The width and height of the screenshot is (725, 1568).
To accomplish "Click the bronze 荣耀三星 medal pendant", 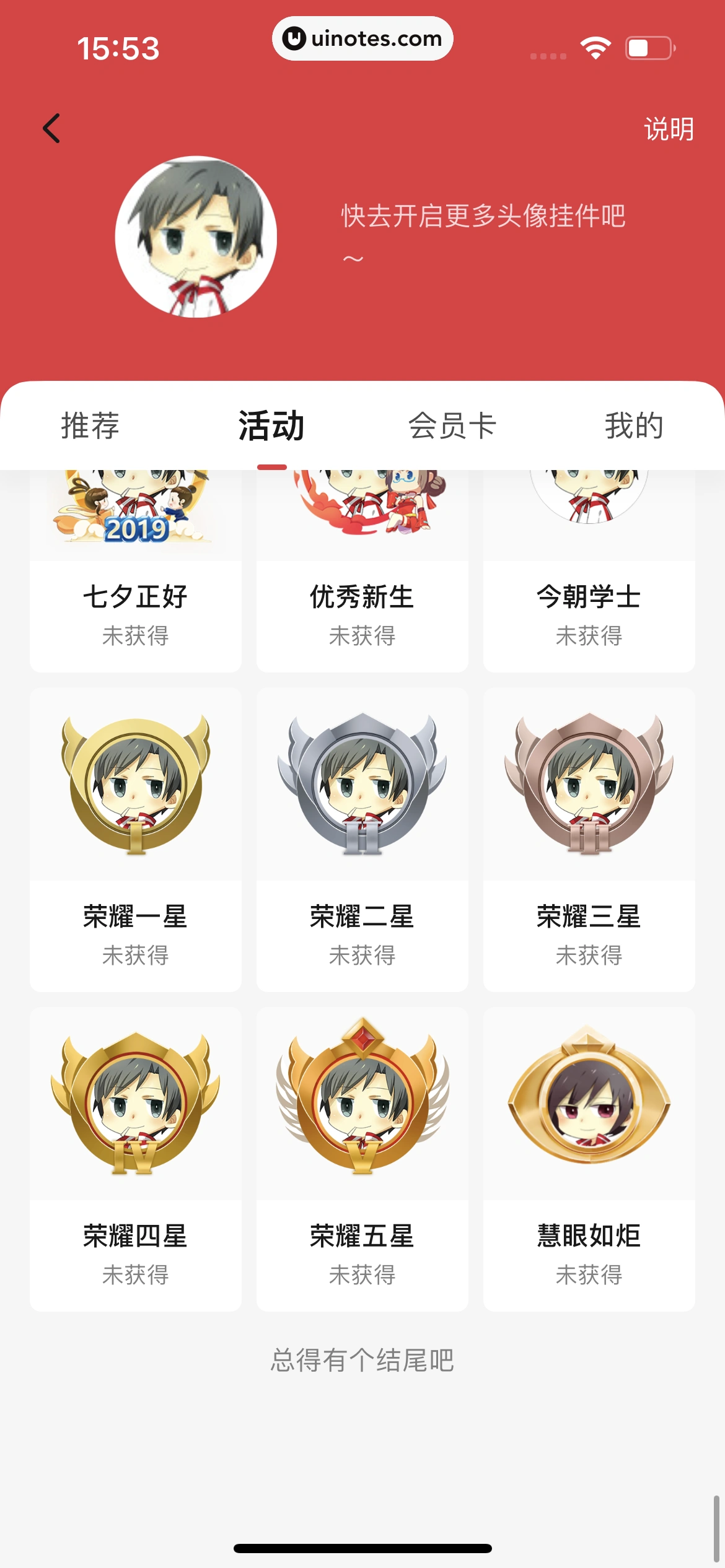I will point(589,786).
